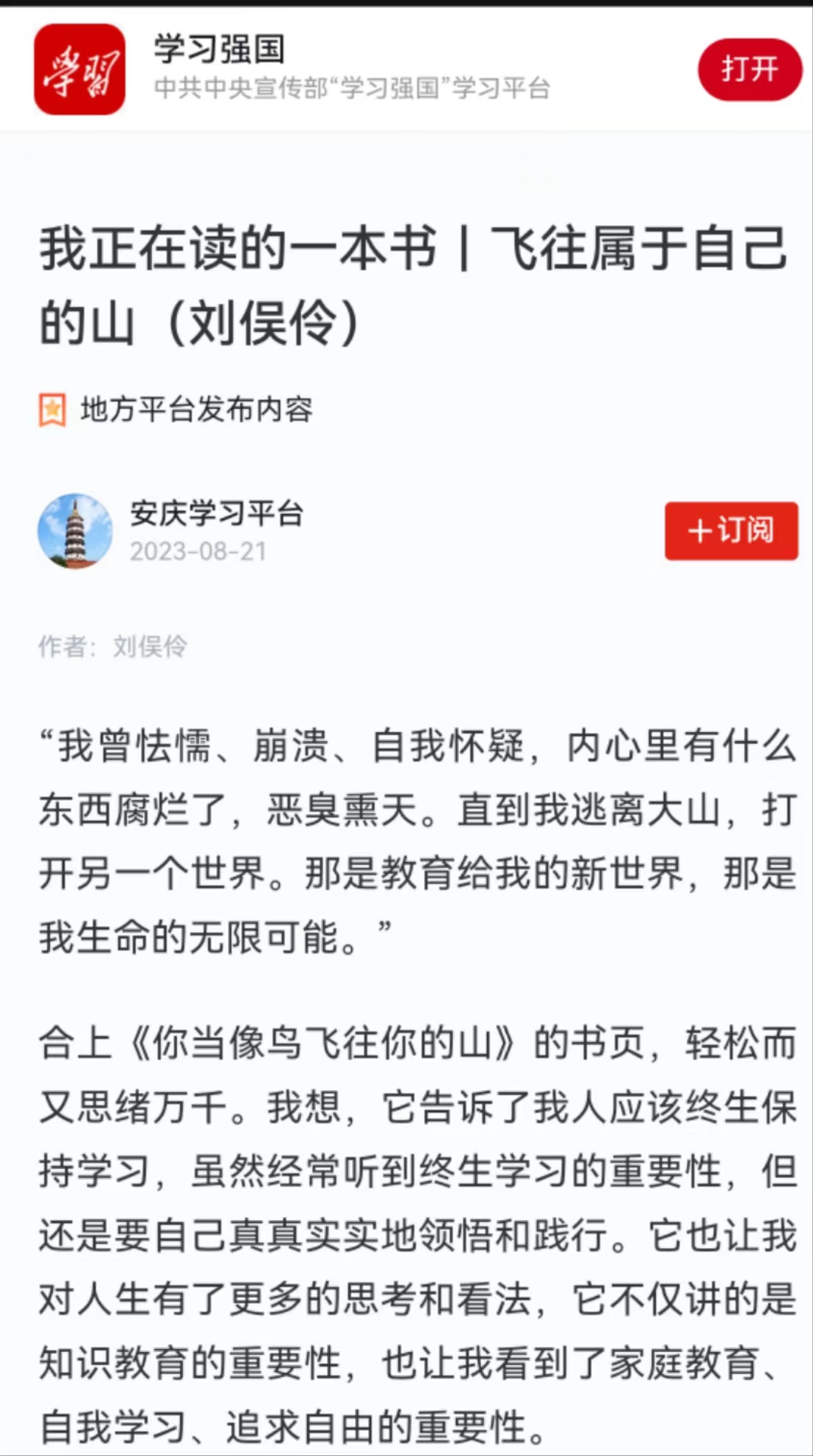The image size is (813, 1456).
Task: Tap the 打开 button to open the app
Action: 749,69
